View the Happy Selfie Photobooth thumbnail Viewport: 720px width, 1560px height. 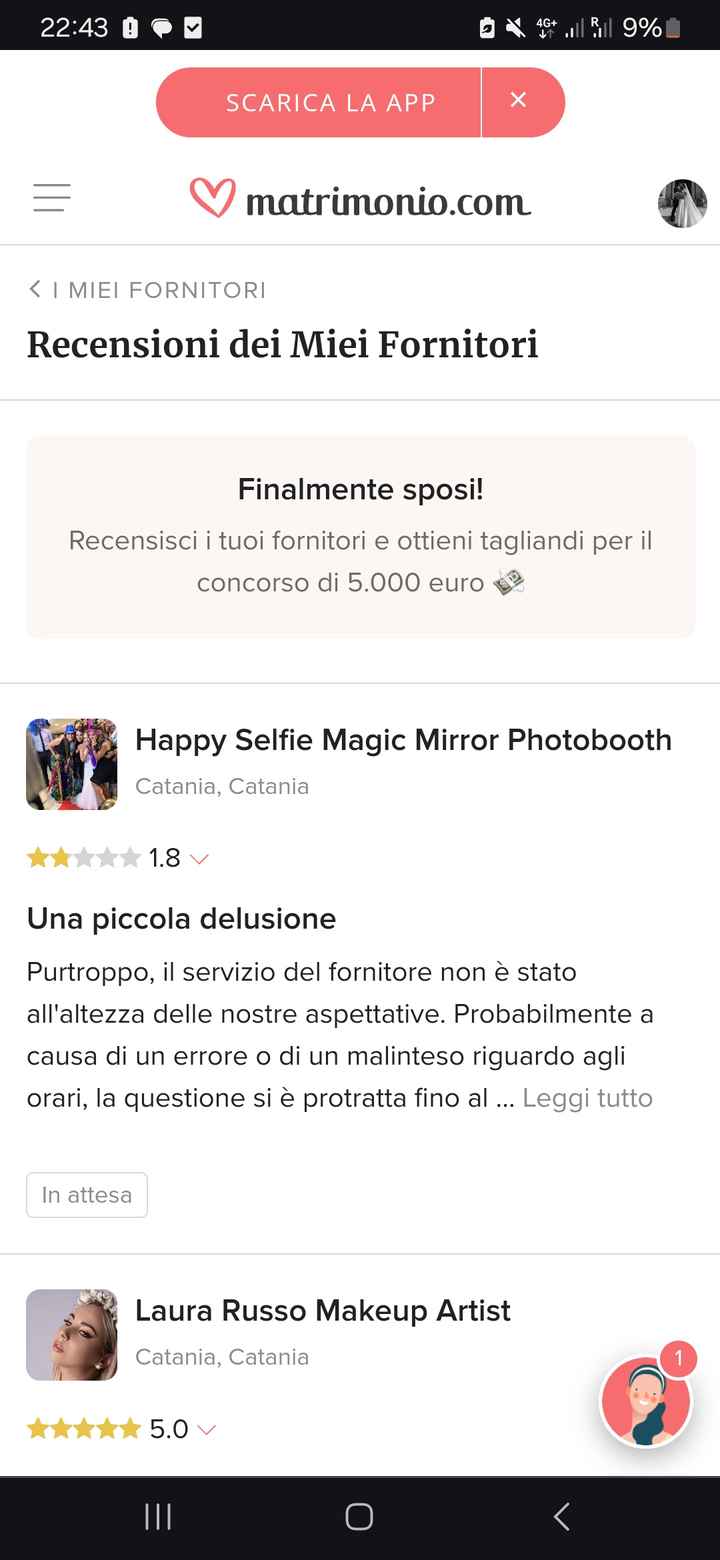pyautogui.click(x=71, y=764)
